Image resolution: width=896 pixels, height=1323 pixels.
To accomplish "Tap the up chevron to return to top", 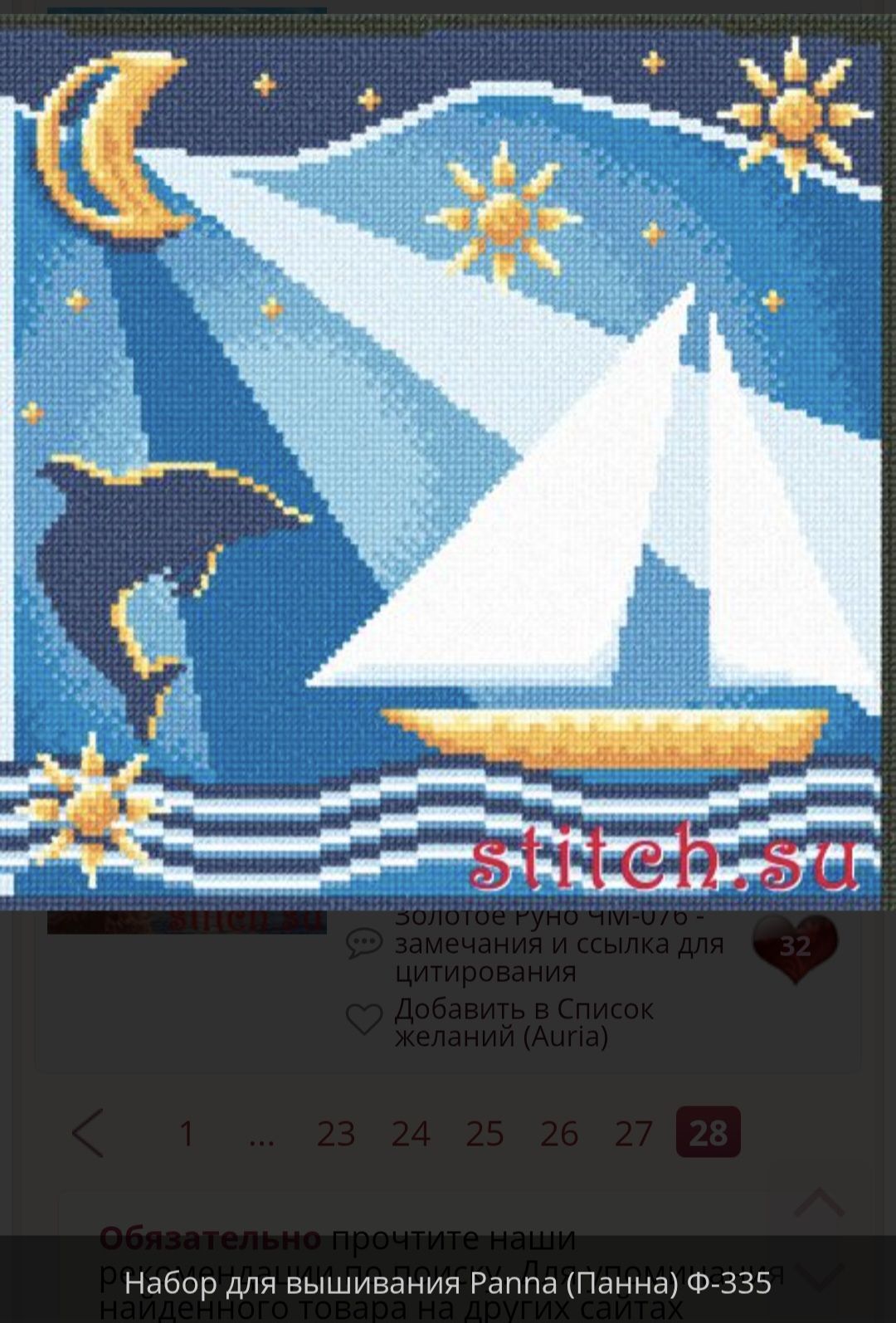I will [820, 1202].
